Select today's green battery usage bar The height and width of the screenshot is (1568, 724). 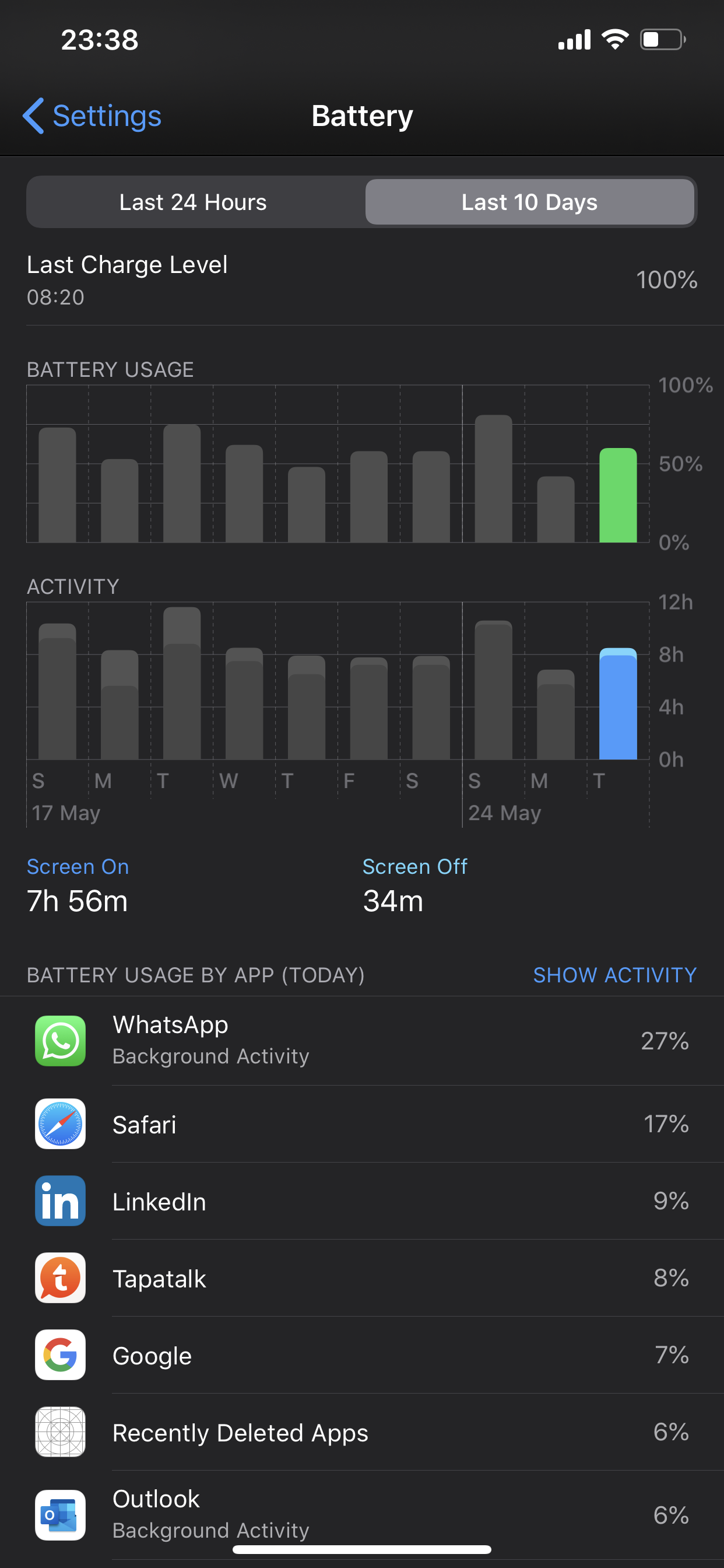coord(617,495)
